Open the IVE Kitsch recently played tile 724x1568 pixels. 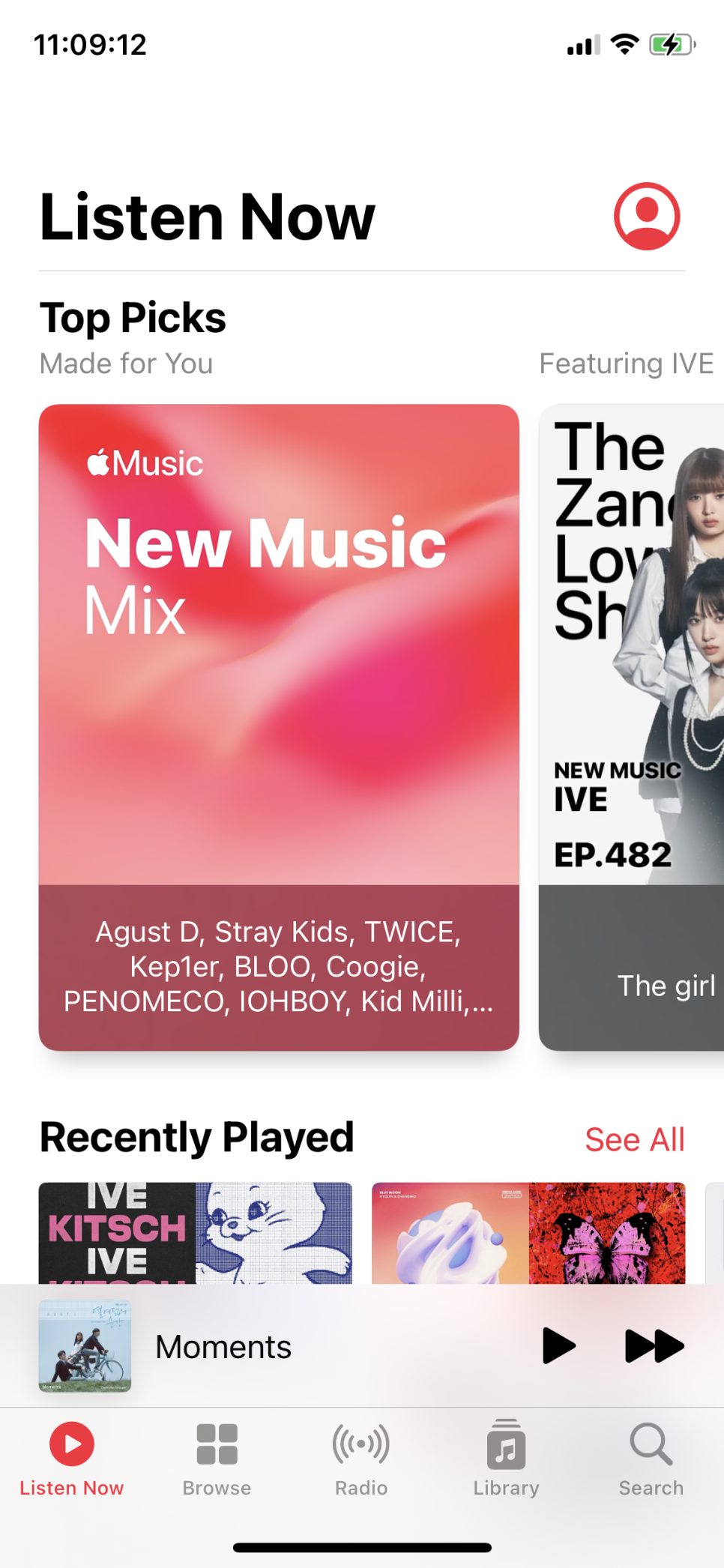pos(195,1233)
